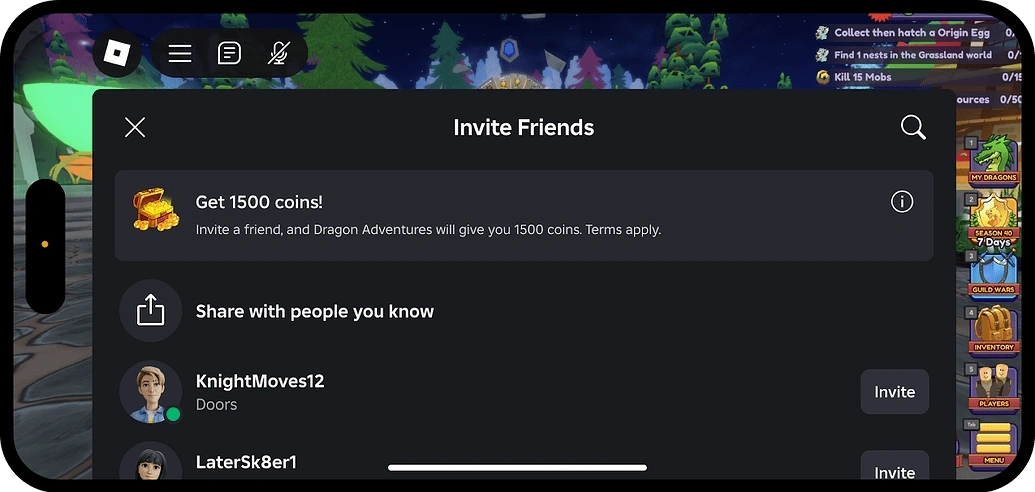Image resolution: width=1035 pixels, height=492 pixels.
Task: Open the chat icon in top bar
Action: tap(229, 53)
